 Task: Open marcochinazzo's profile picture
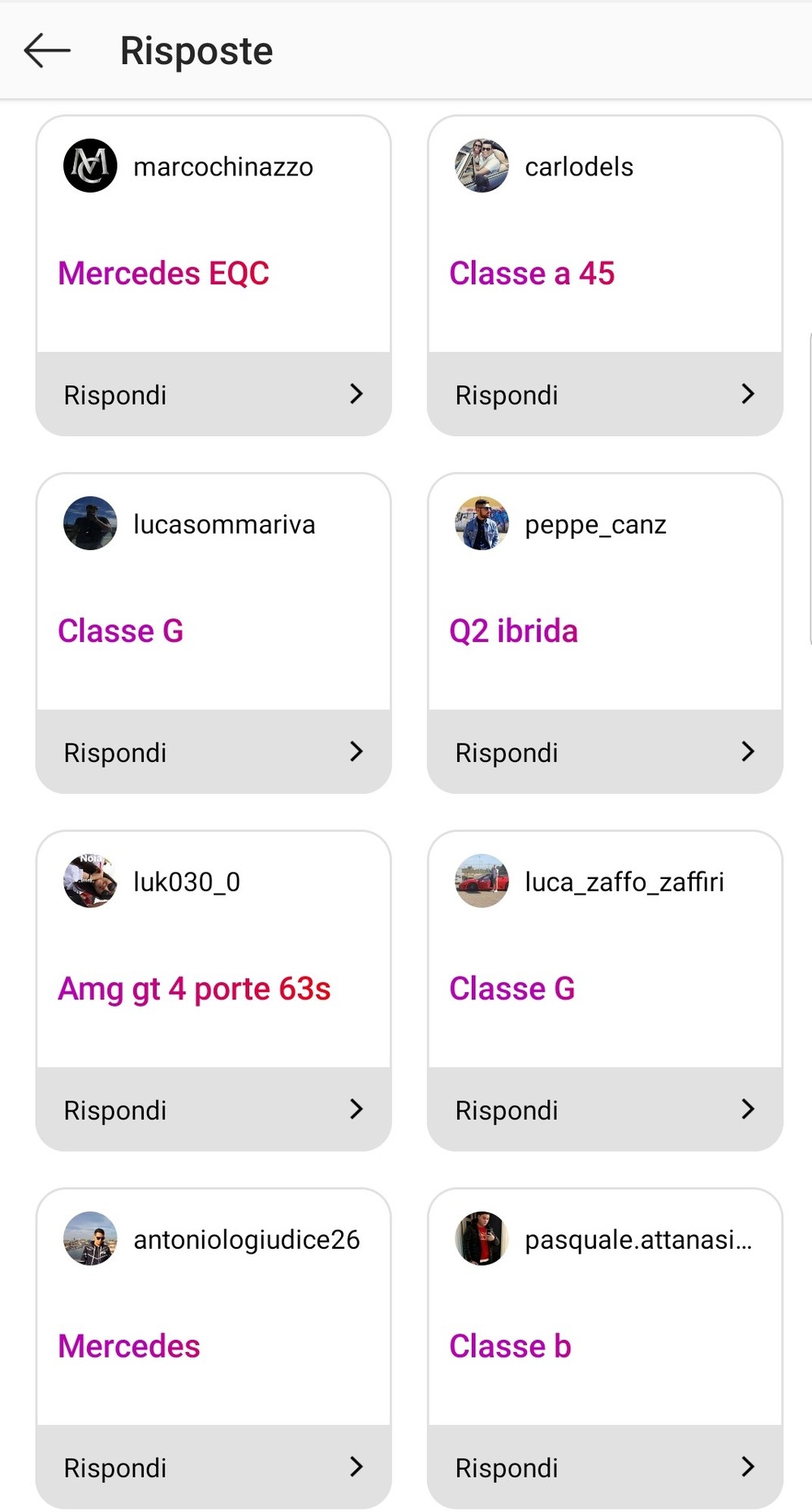point(90,166)
